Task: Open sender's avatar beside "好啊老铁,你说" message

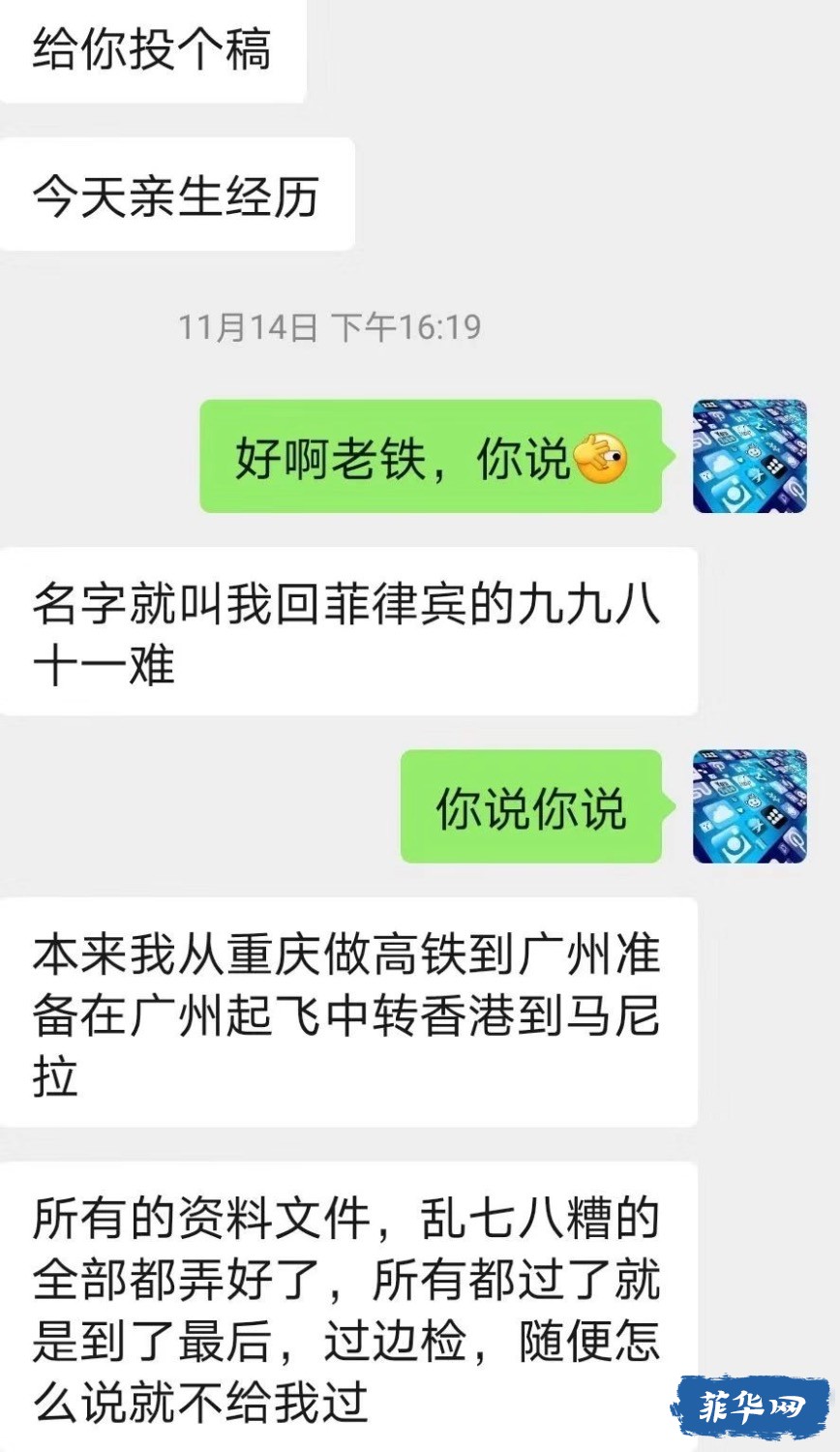Action: 750,456
